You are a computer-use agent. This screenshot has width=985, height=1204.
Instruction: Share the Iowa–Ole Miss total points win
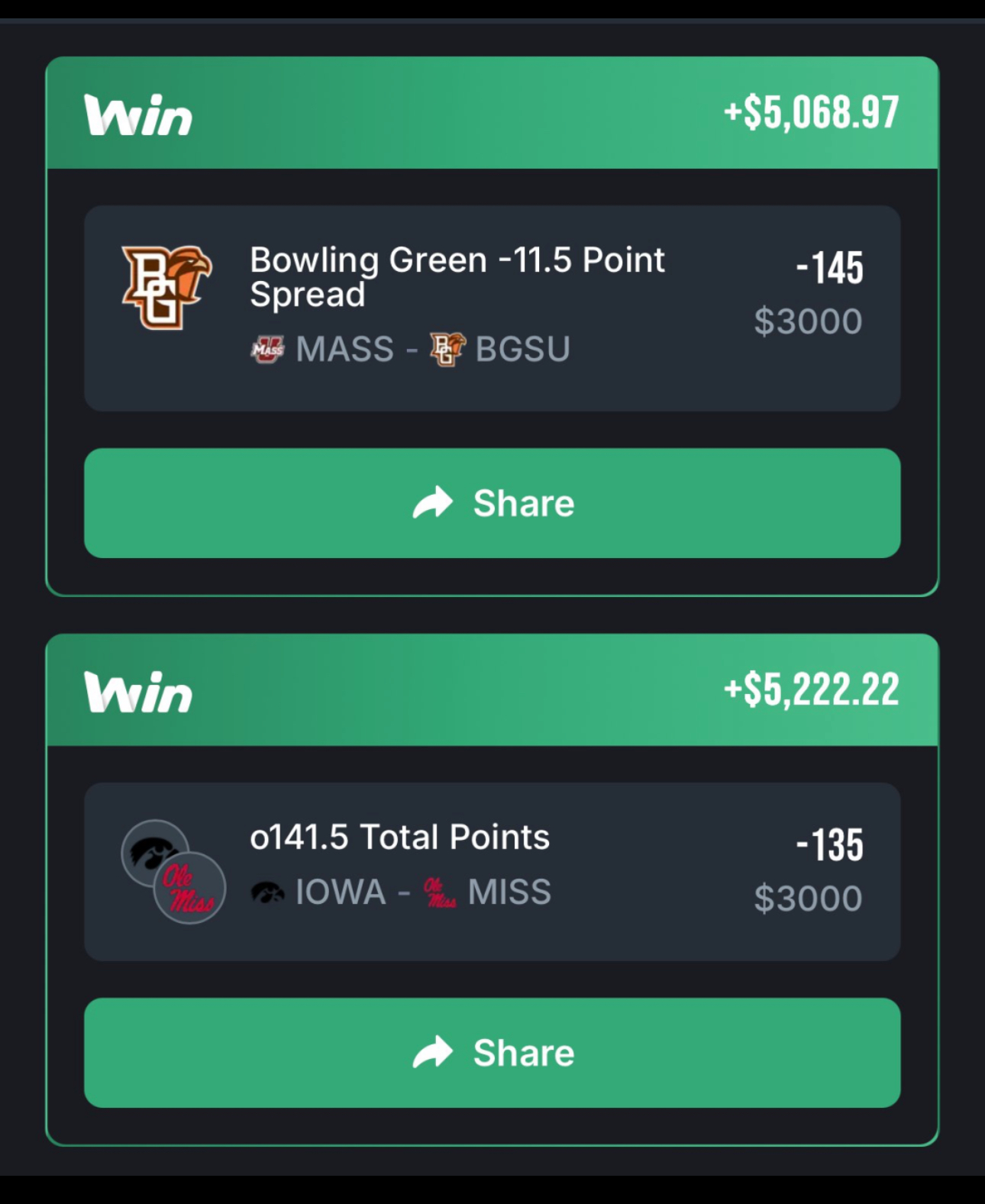(492, 1053)
